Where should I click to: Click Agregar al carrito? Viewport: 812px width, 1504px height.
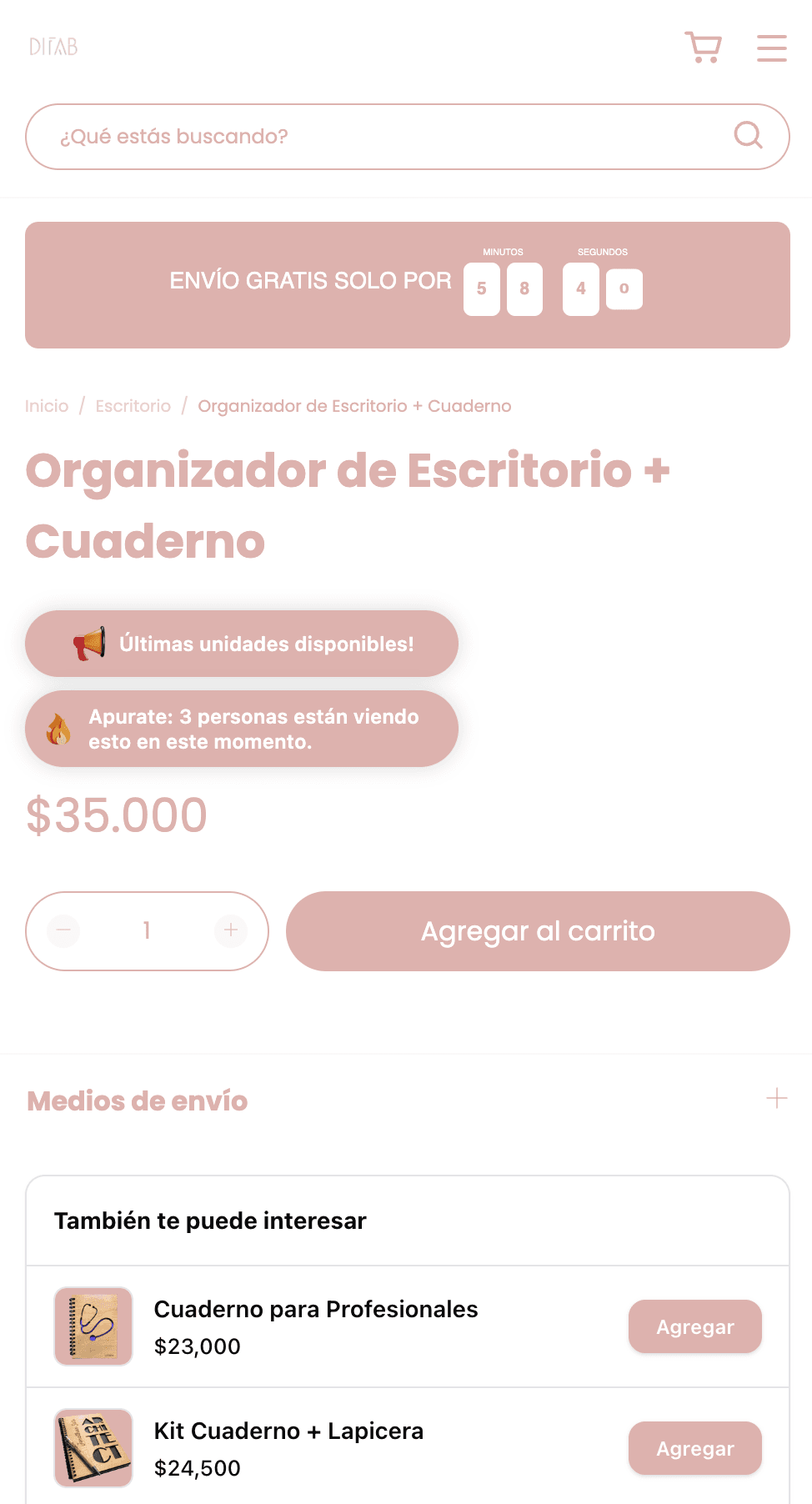point(538,931)
